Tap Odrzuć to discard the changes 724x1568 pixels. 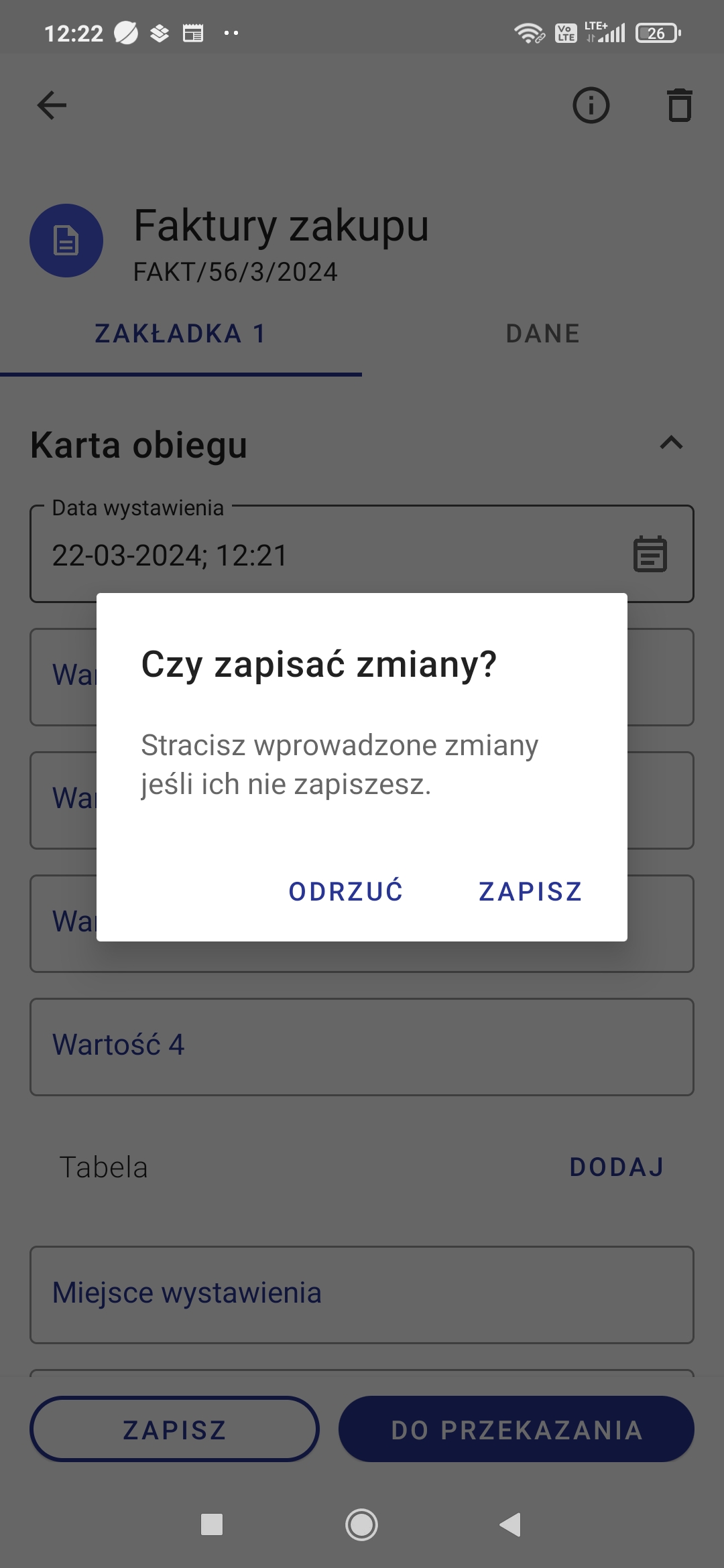point(345,891)
